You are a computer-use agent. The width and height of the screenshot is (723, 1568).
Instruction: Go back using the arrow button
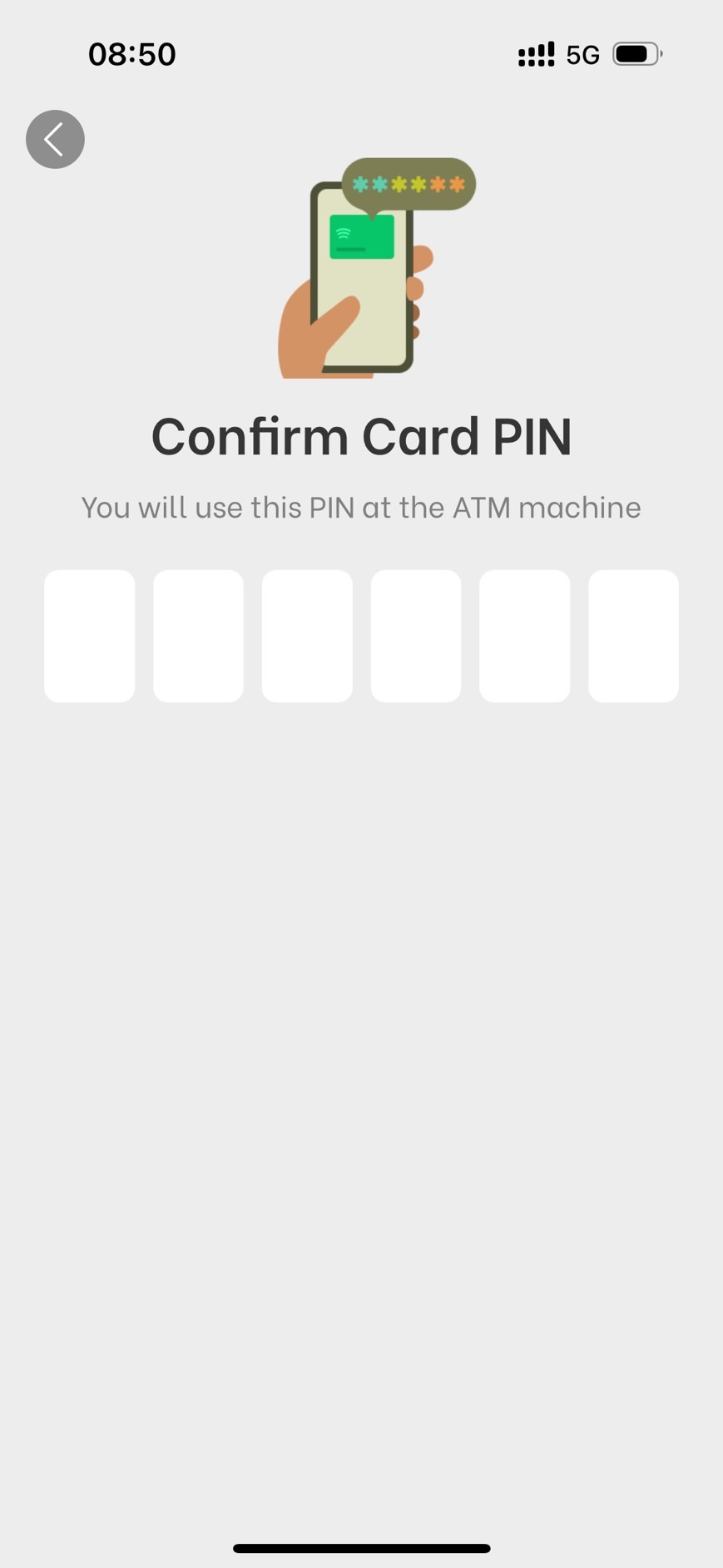55,139
